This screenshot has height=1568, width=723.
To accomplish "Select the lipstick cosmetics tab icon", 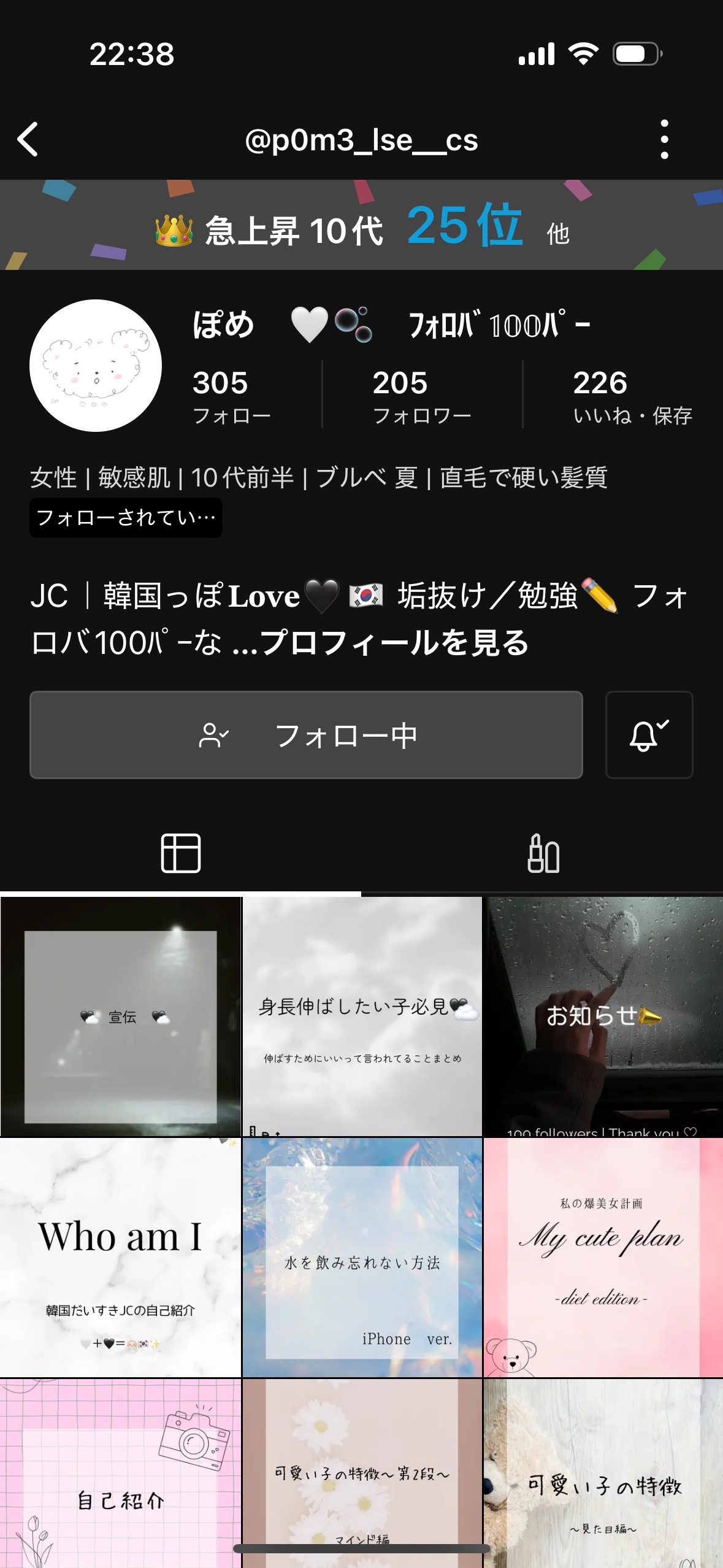I will [x=545, y=855].
